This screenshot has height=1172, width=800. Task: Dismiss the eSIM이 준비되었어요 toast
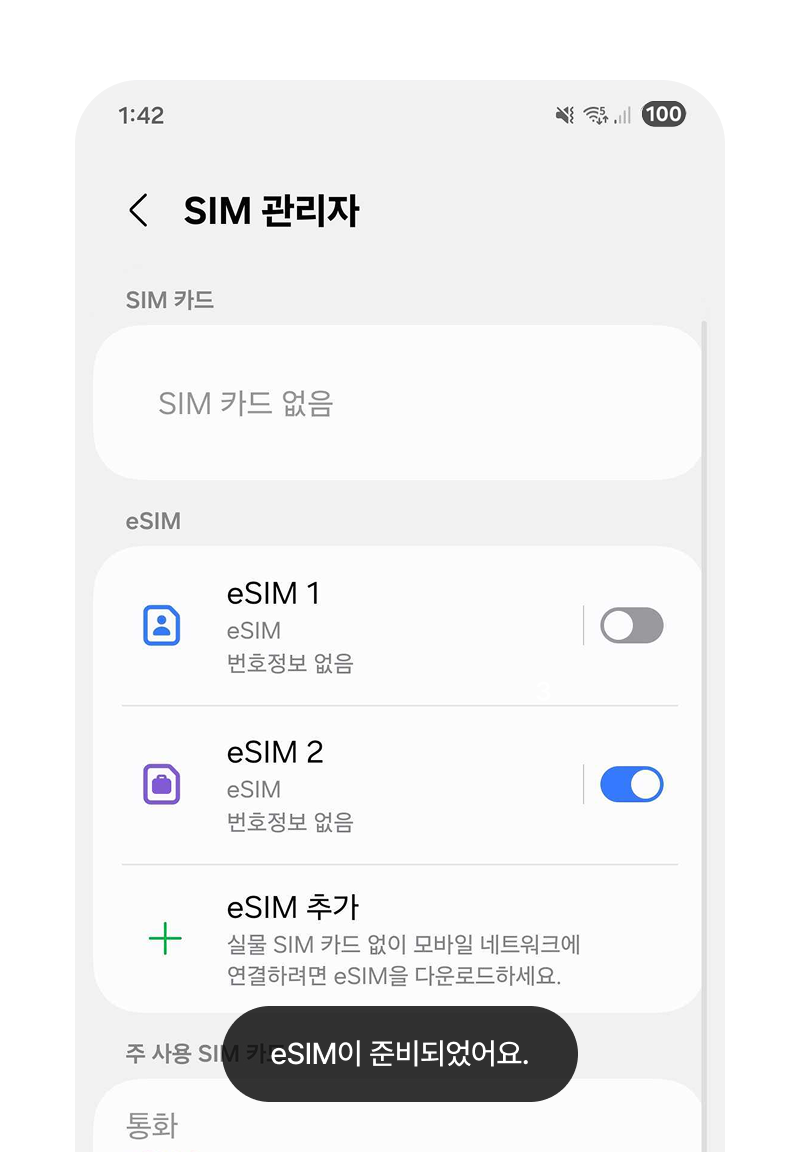tap(400, 1053)
